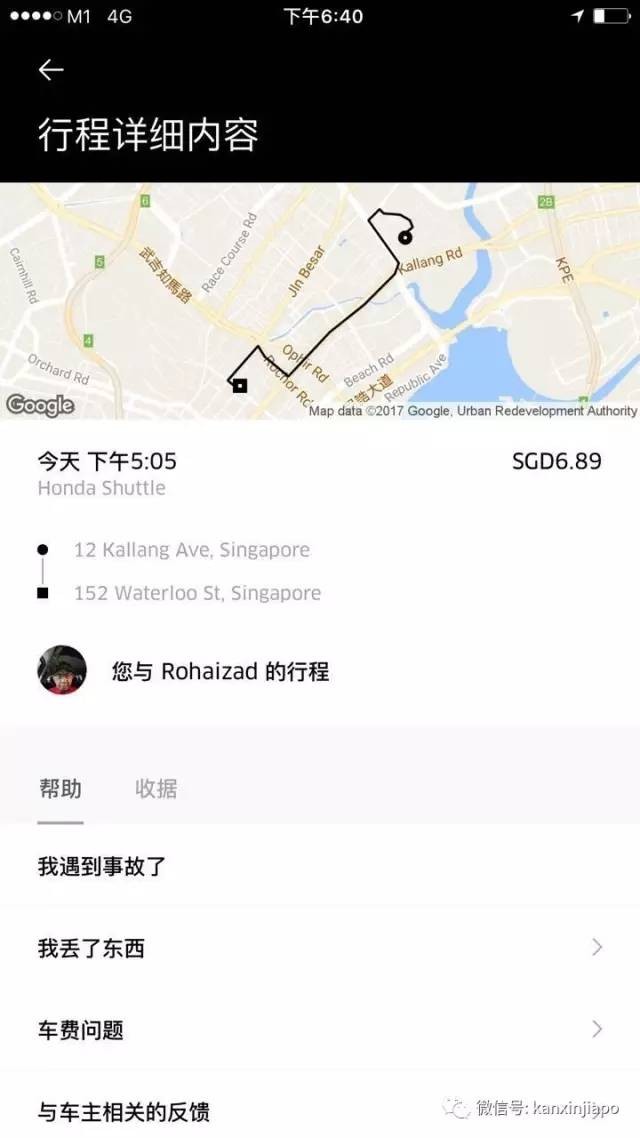The width and height of the screenshot is (640, 1138).
Task: Go back using the arrow icon
Action: point(51,69)
